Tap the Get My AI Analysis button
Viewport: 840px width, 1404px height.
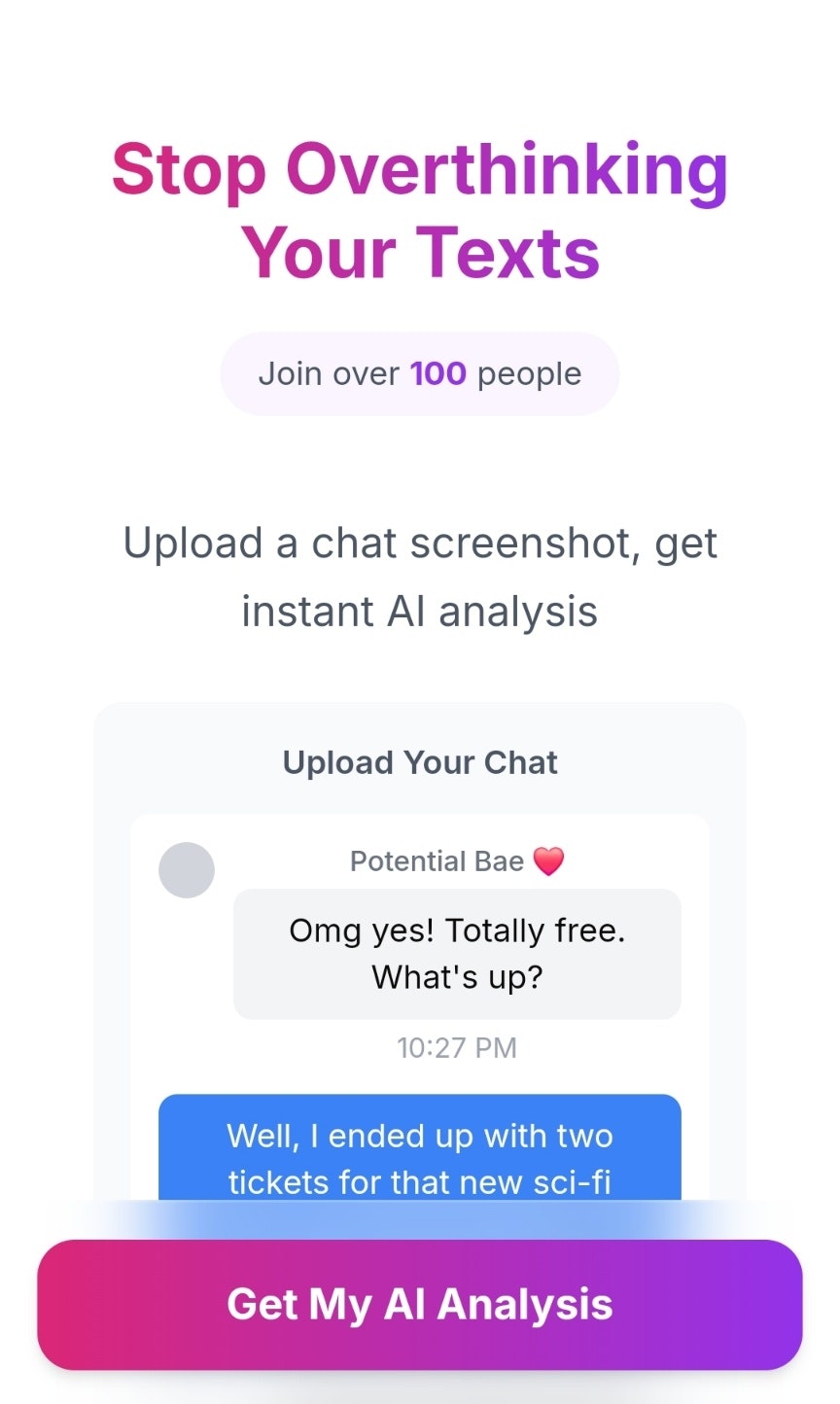pyautogui.click(x=420, y=1304)
